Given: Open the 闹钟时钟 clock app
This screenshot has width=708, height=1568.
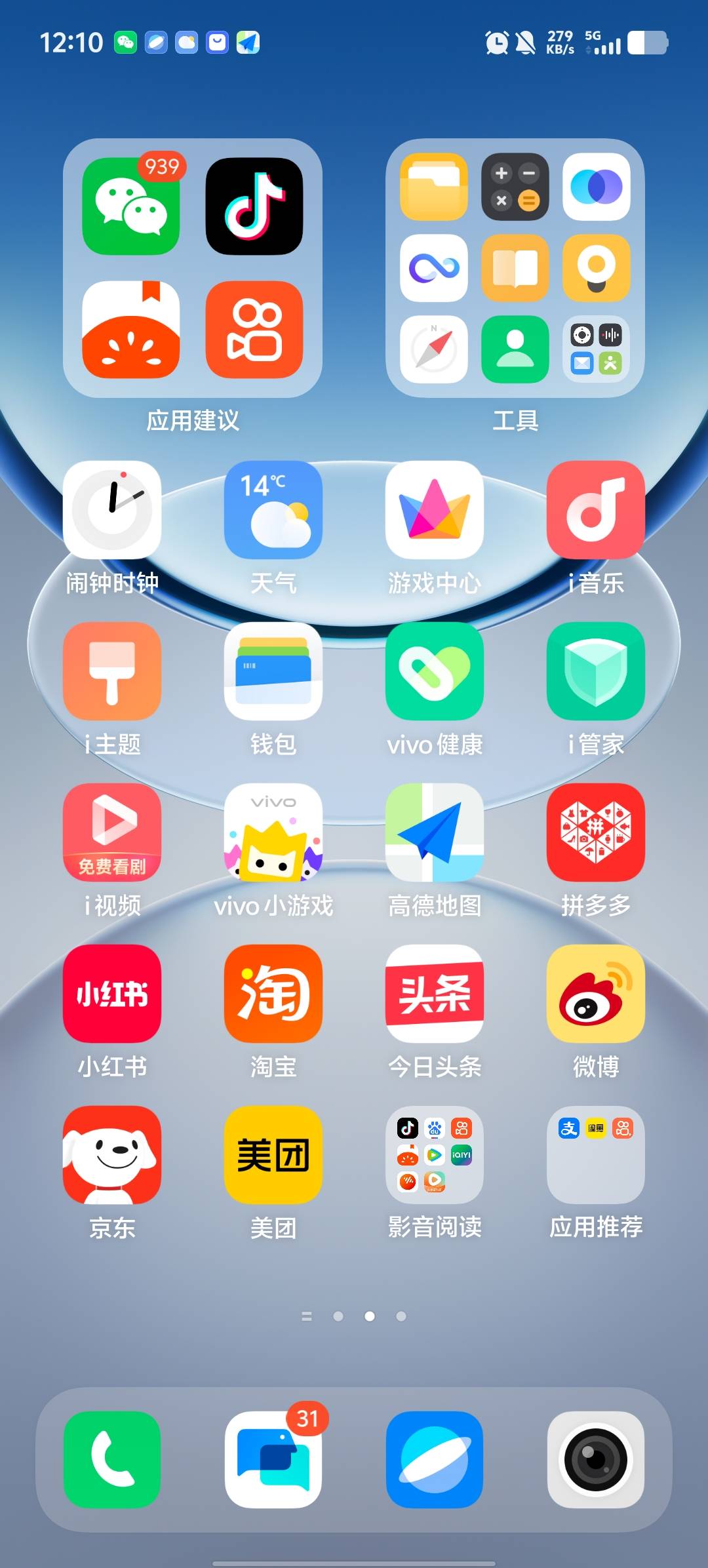Looking at the screenshot, I should coord(112,510).
